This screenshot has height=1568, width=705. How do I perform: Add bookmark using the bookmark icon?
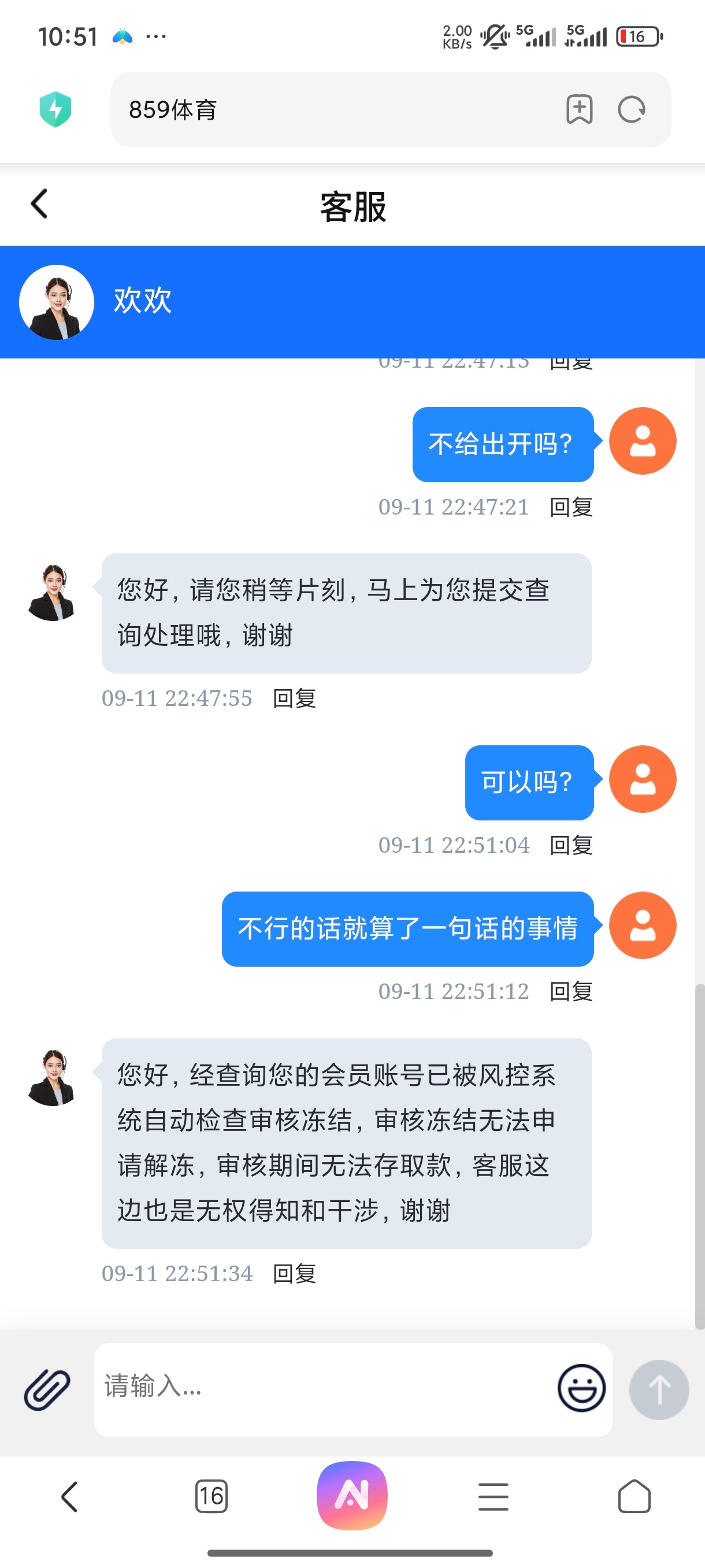(x=579, y=110)
